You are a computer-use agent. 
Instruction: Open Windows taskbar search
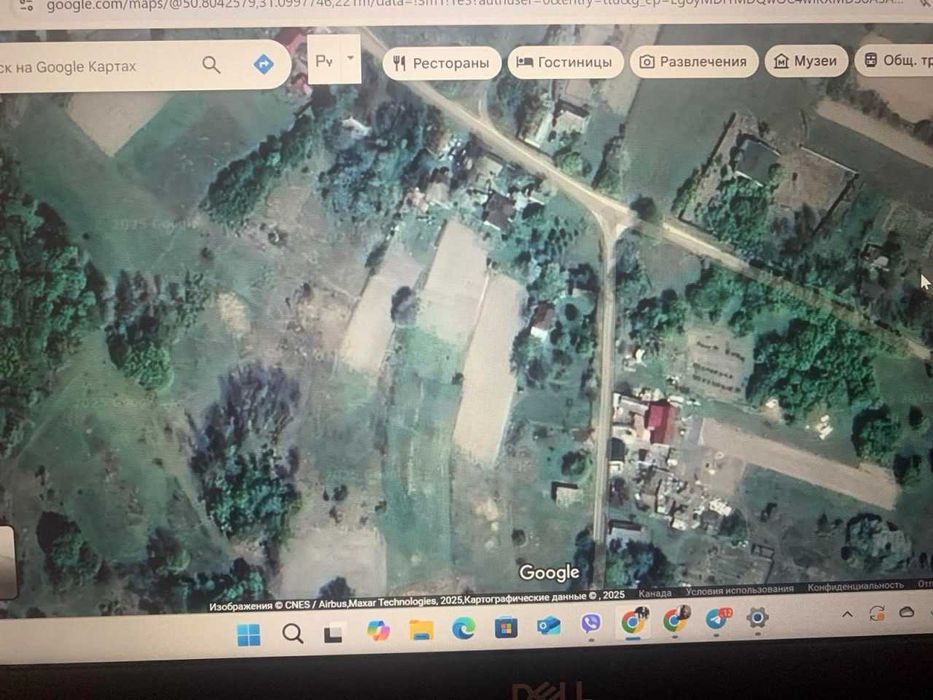click(292, 633)
